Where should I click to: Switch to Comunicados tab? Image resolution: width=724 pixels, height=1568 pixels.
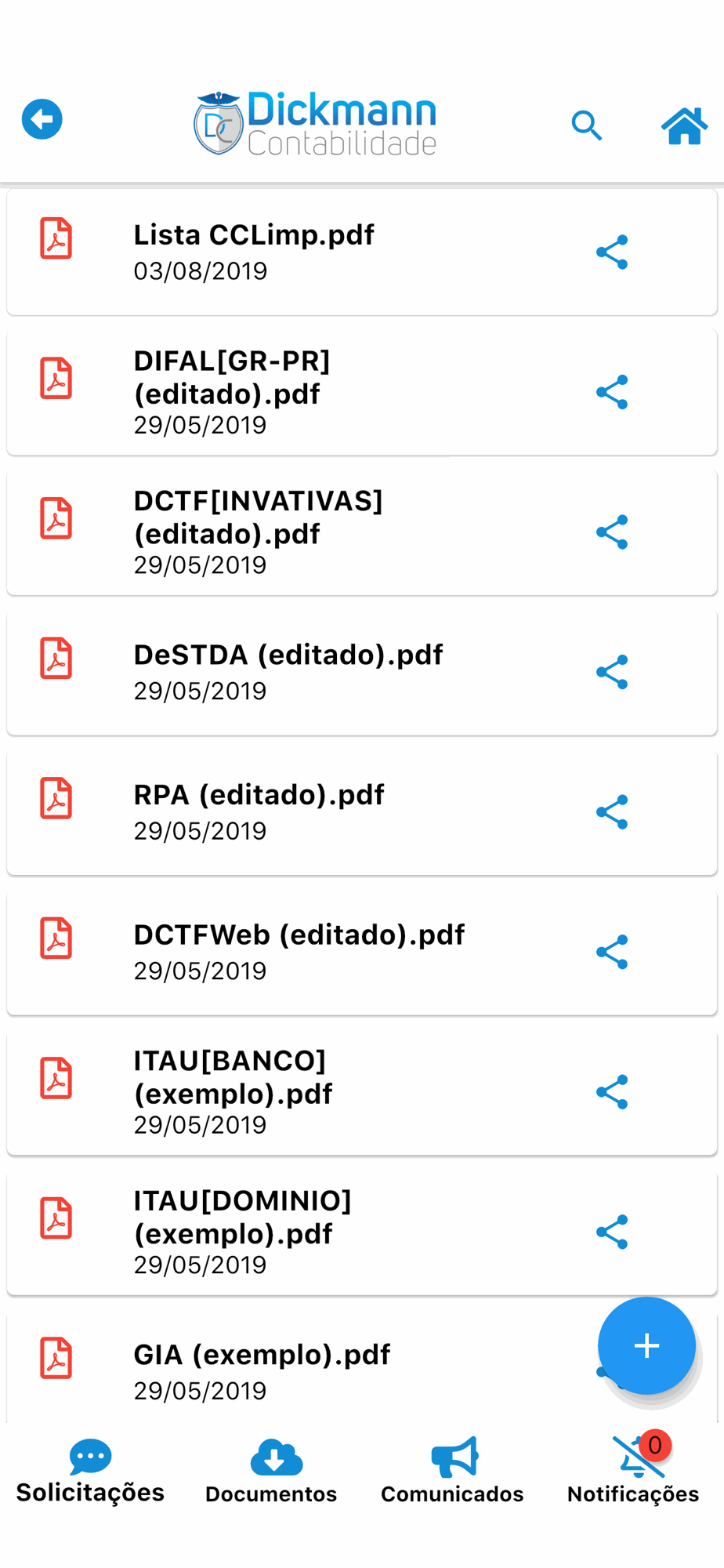point(452,1472)
